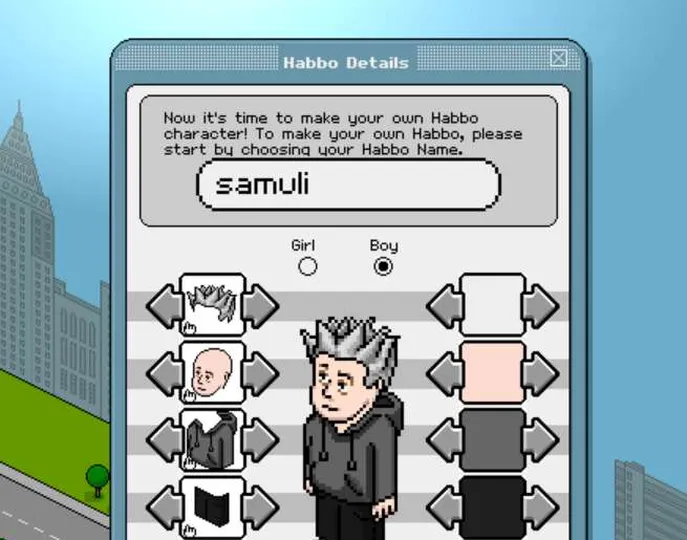The height and width of the screenshot is (540, 687).
Task: Select the Girl radio option
Action: click(x=307, y=266)
